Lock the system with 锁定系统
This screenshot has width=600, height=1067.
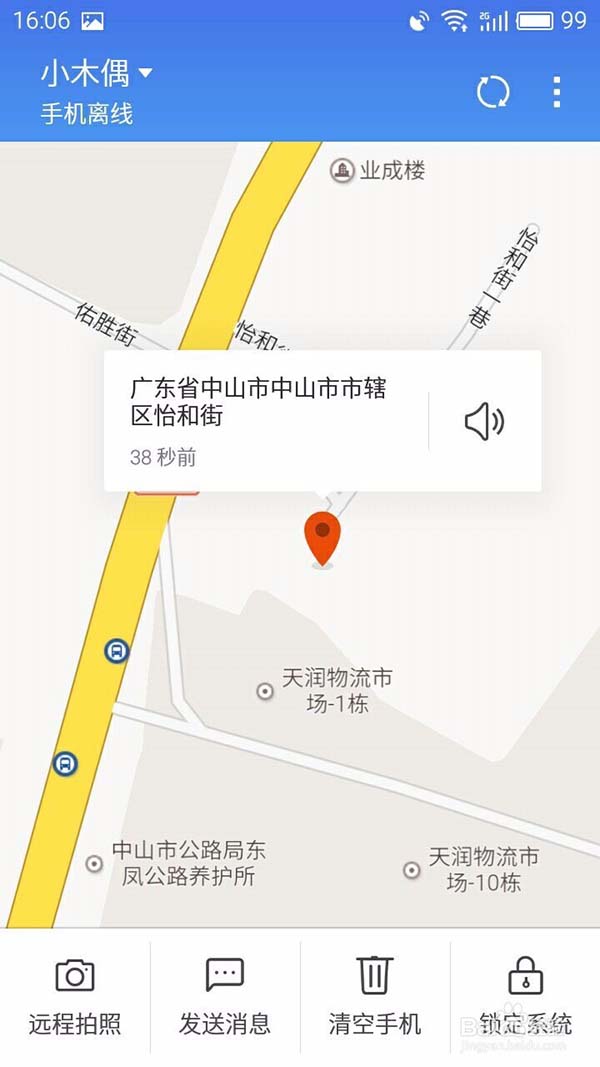pyautogui.click(x=525, y=996)
